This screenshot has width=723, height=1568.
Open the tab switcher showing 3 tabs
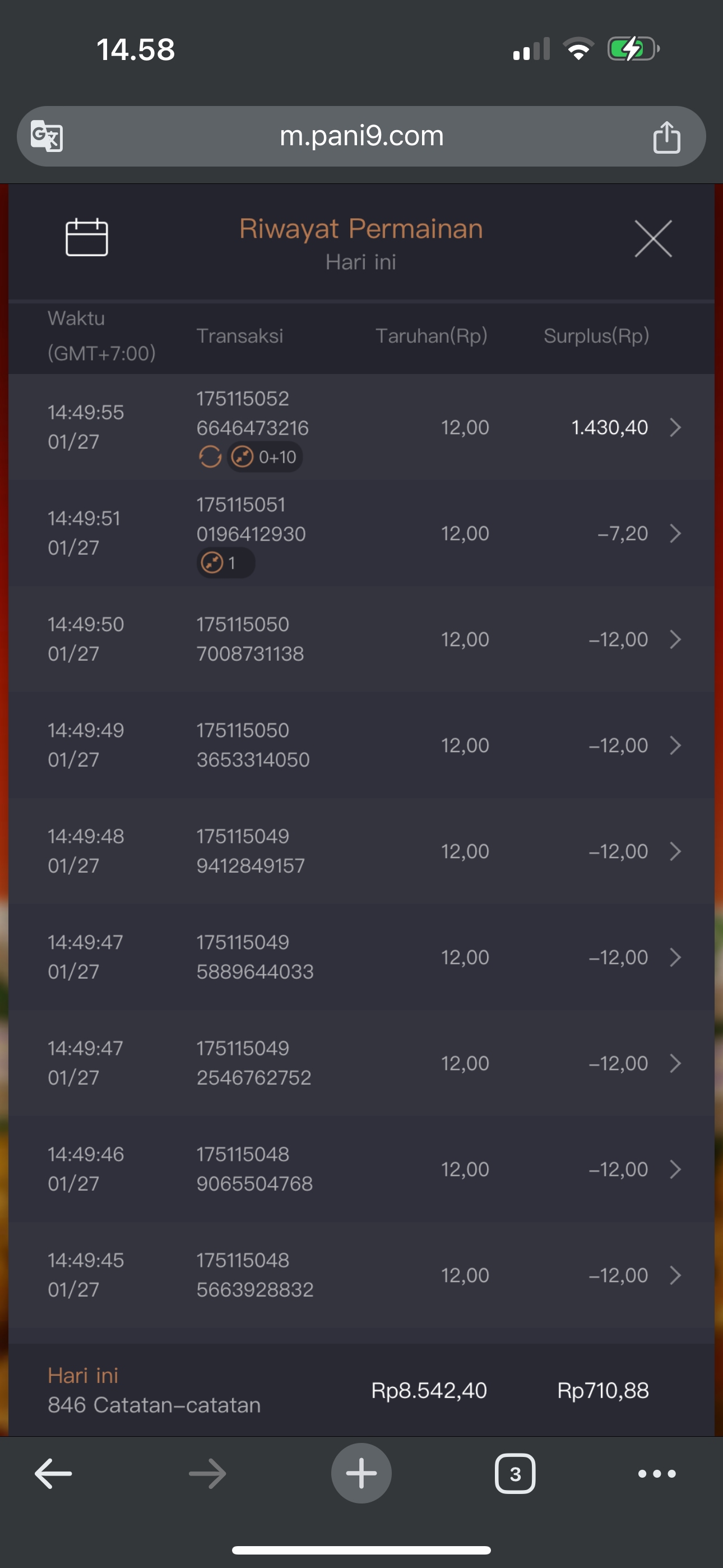pyautogui.click(x=515, y=1474)
